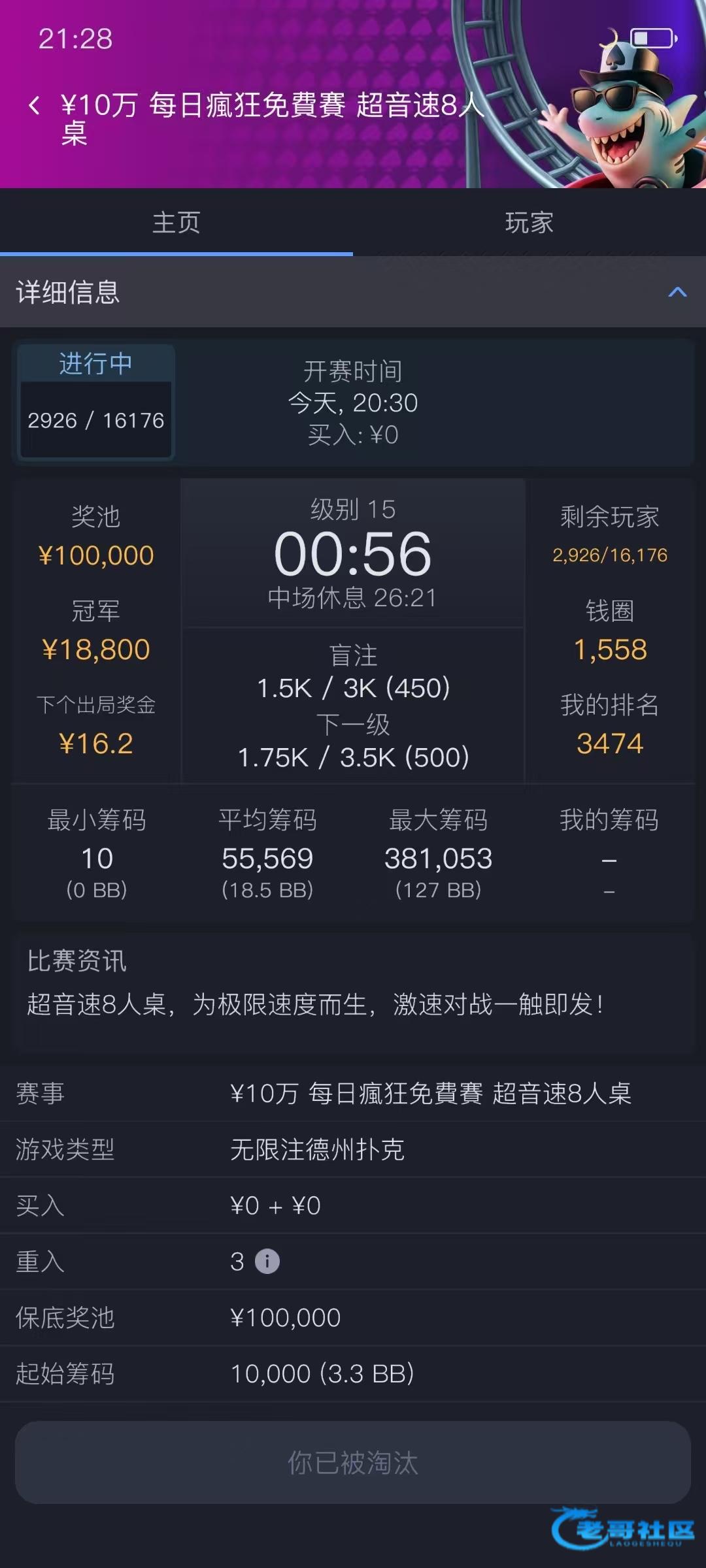Go back from the tournament page
706x1568 pixels.
tap(35, 105)
